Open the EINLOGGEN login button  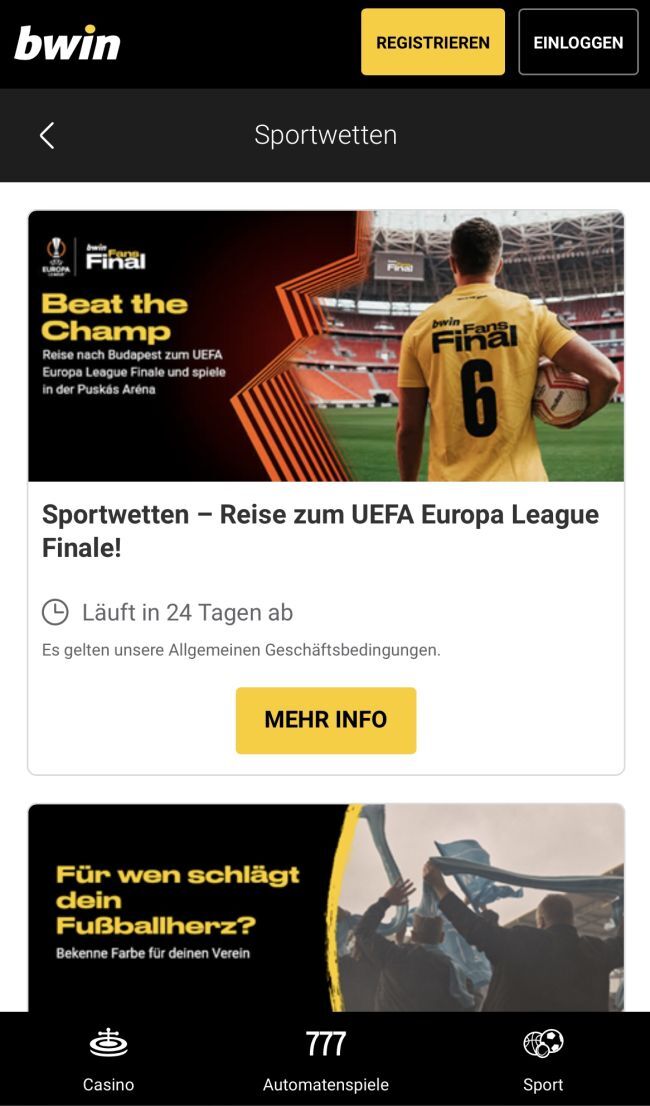pos(578,42)
